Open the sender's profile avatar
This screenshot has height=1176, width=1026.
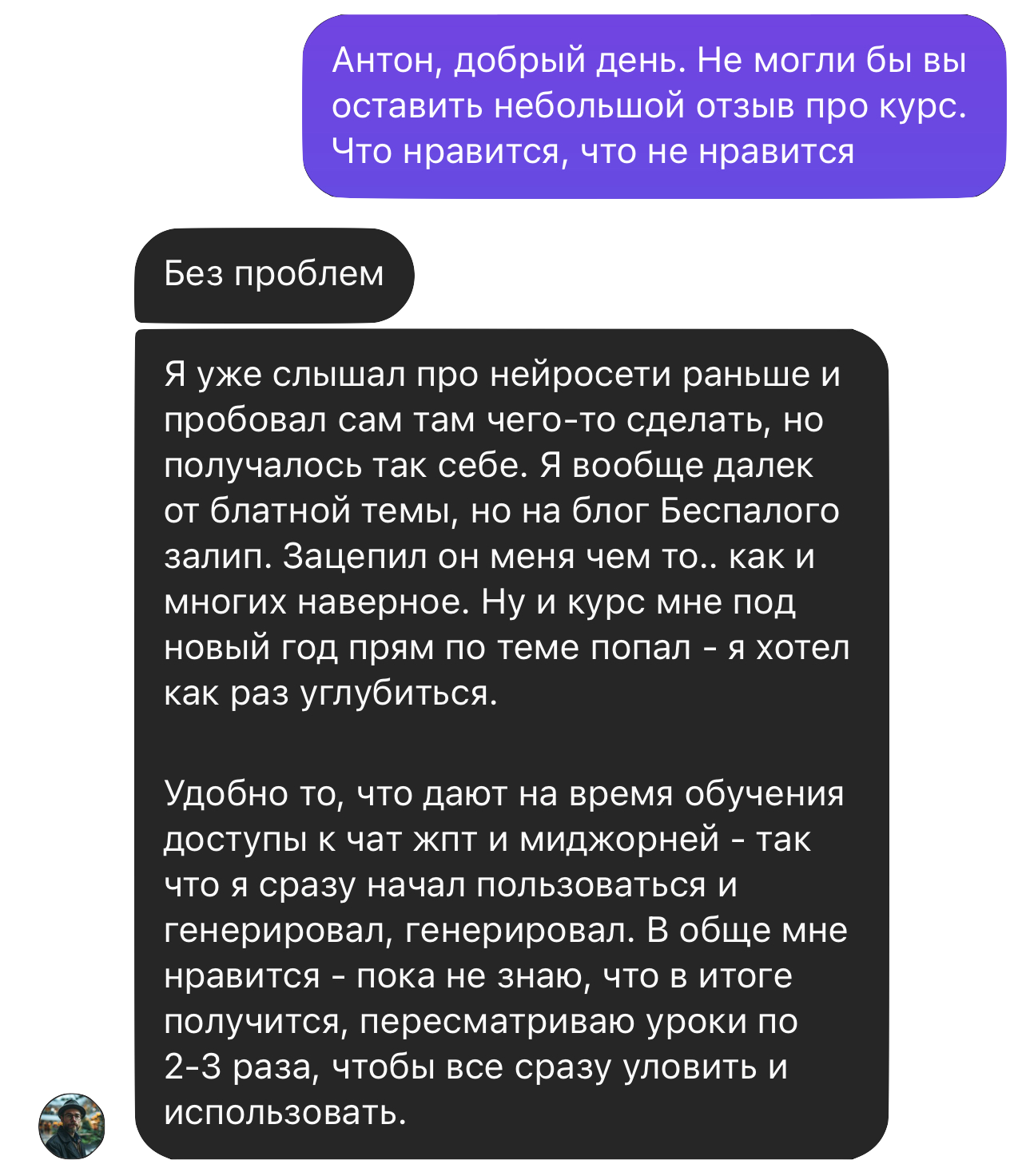click(x=72, y=1126)
